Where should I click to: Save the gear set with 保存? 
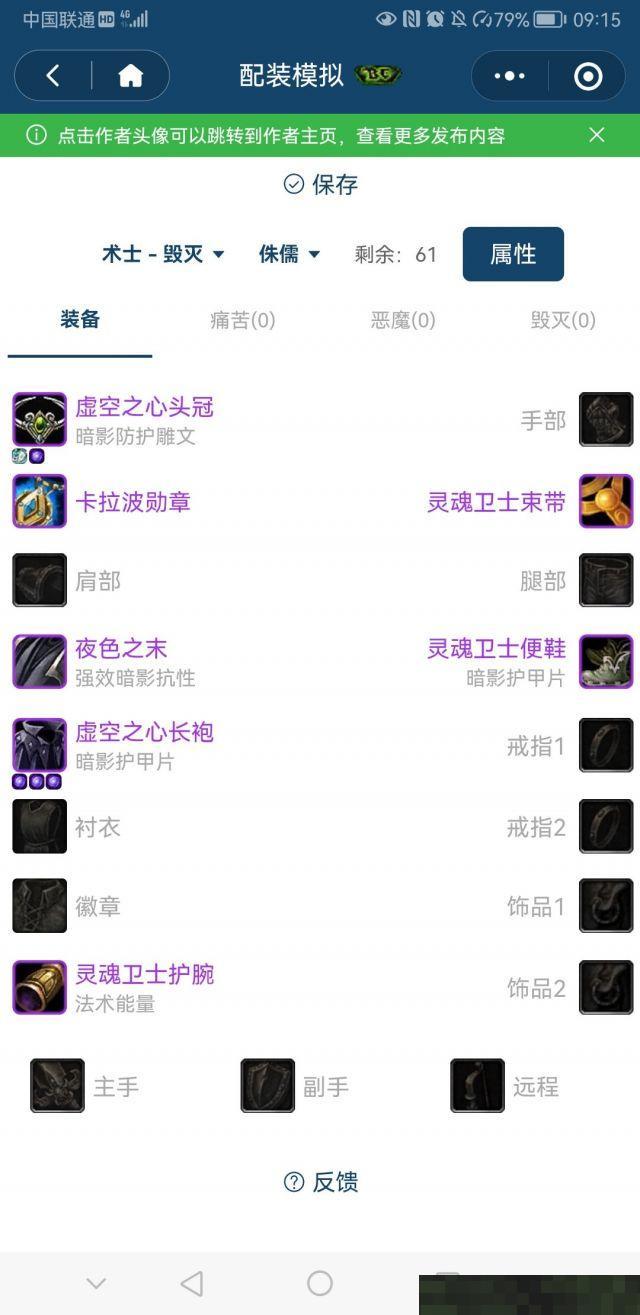point(321,184)
